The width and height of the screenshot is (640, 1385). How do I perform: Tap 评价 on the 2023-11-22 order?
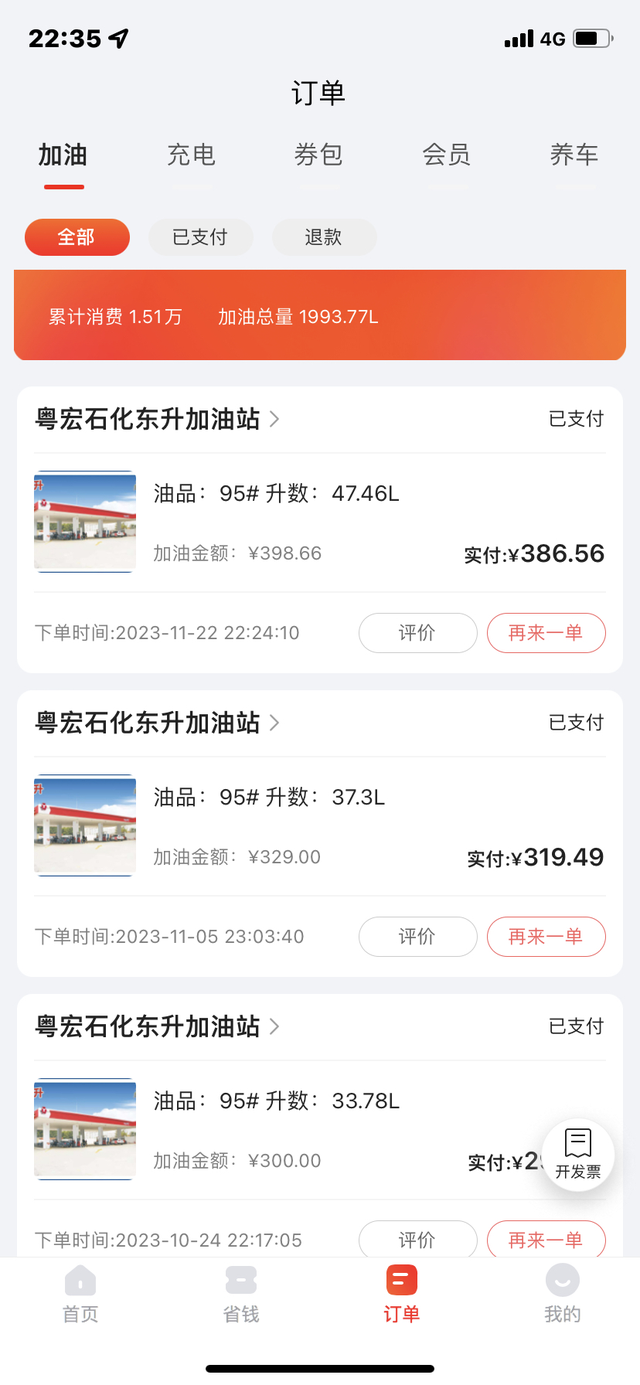coord(417,633)
